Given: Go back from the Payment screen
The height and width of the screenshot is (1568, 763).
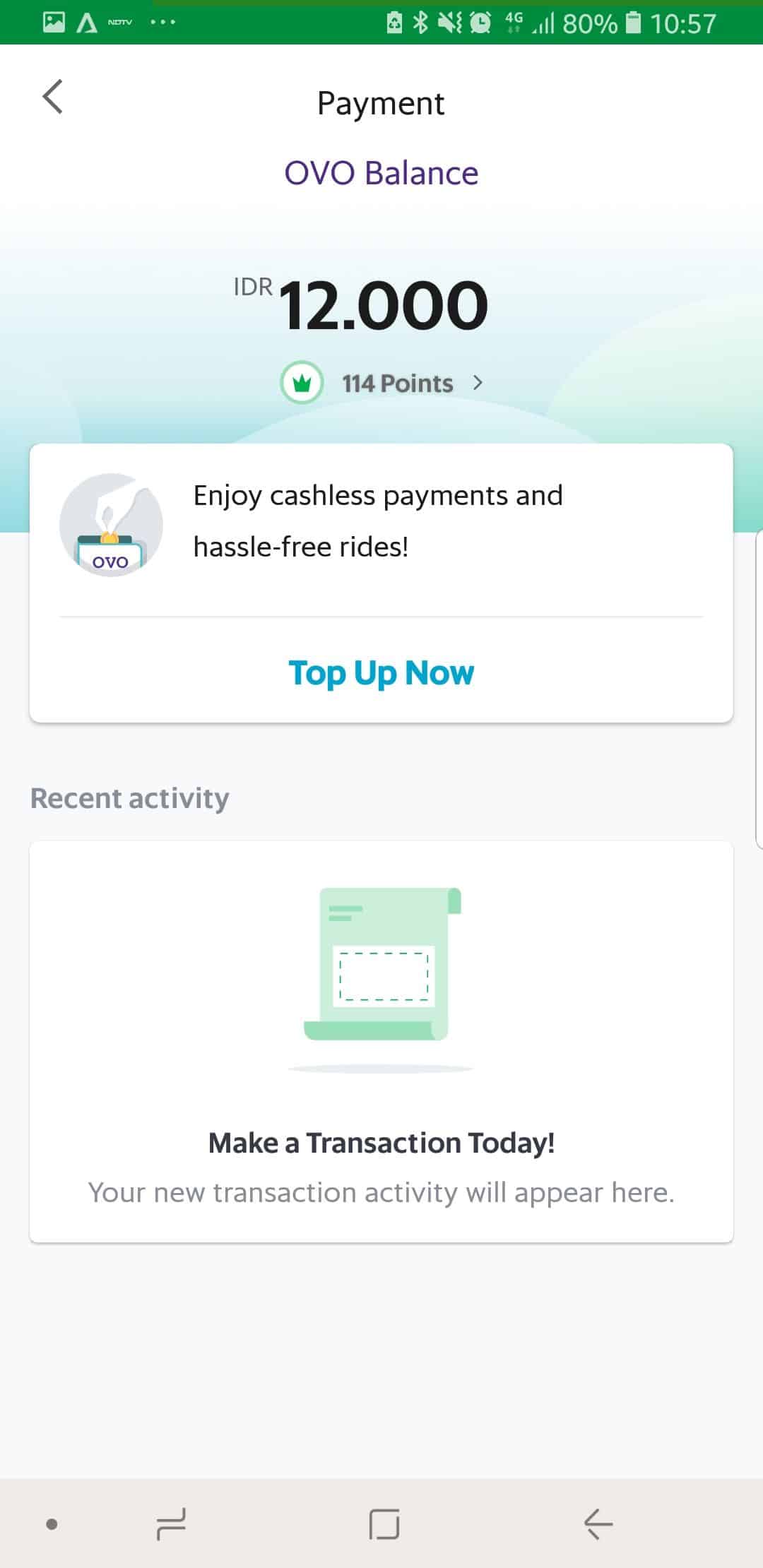Looking at the screenshot, I should pyautogui.click(x=53, y=97).
